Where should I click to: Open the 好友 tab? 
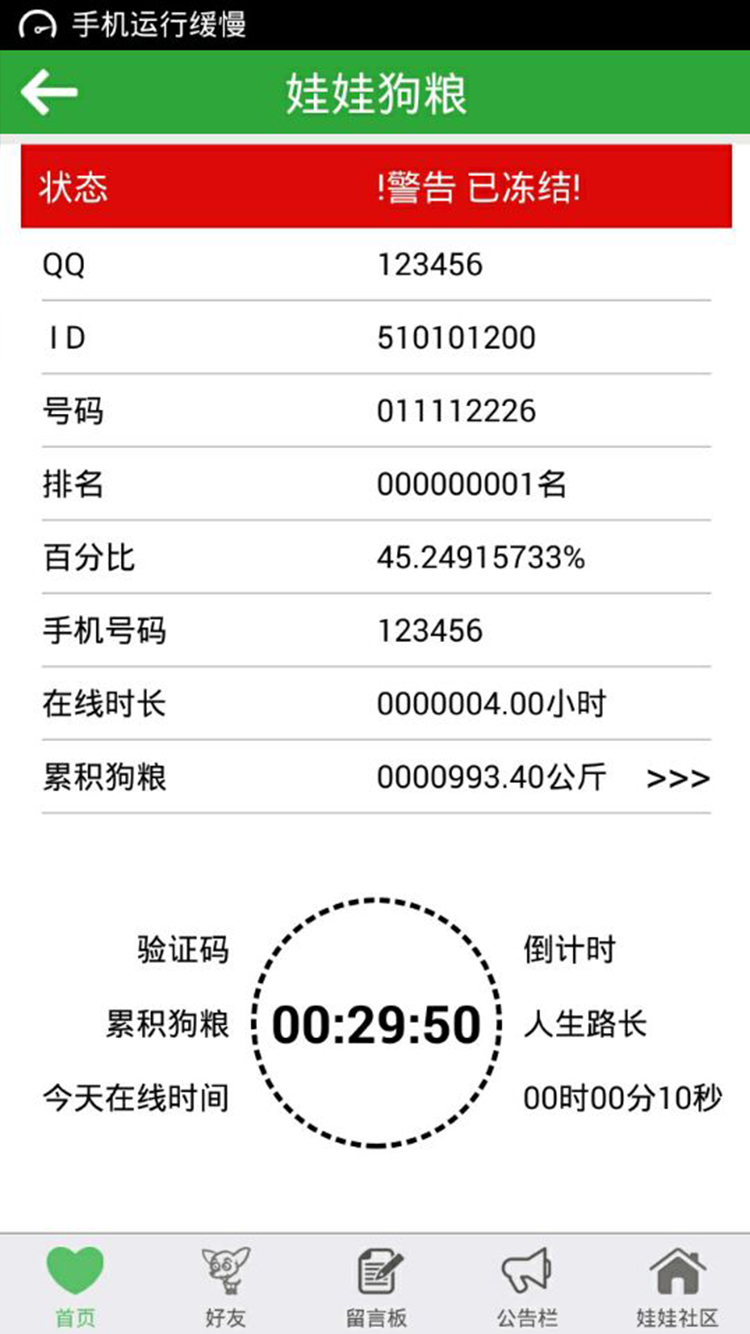225,1284
